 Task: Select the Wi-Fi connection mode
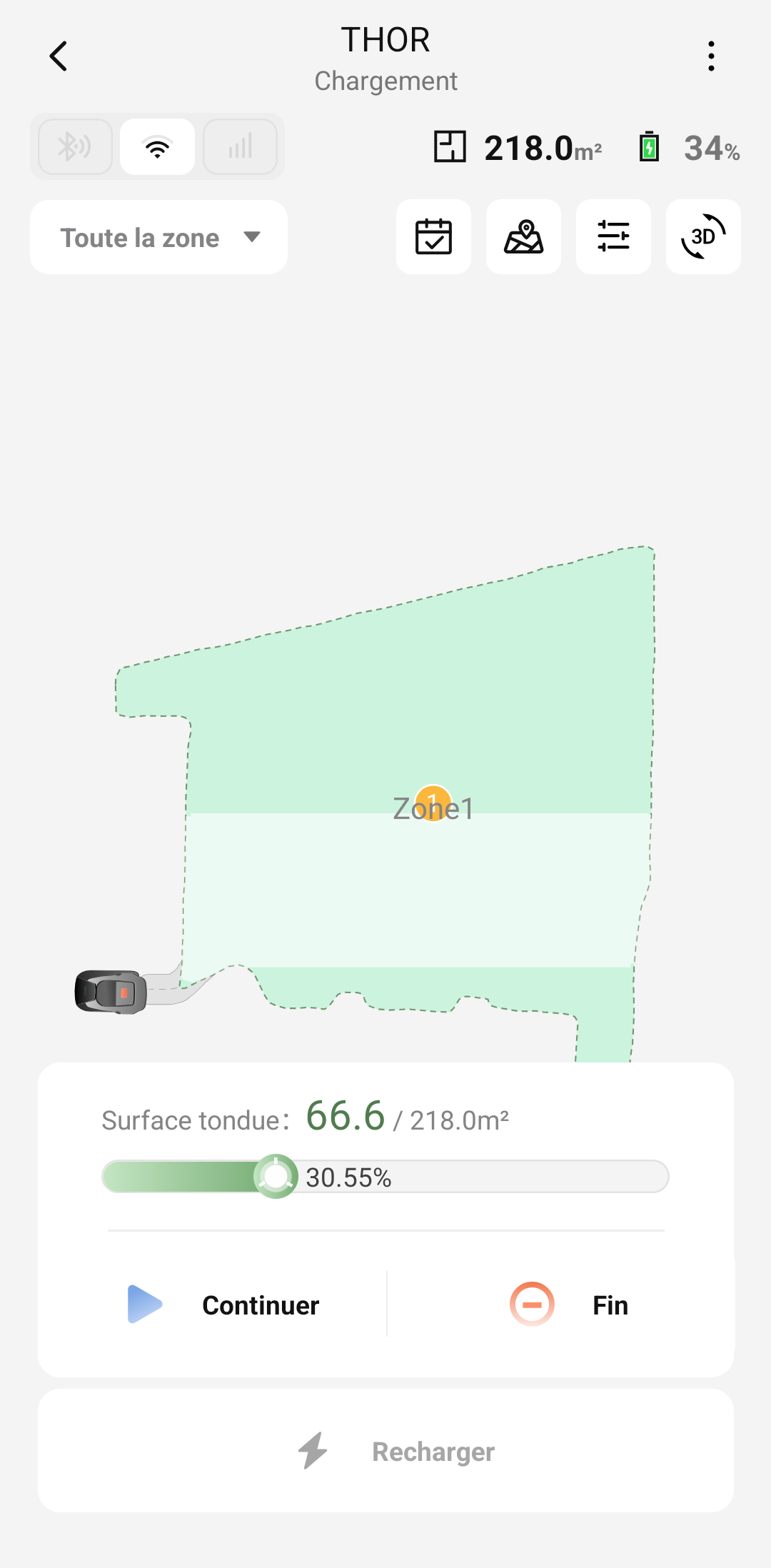pyautogui.click(x=158, y=147)
